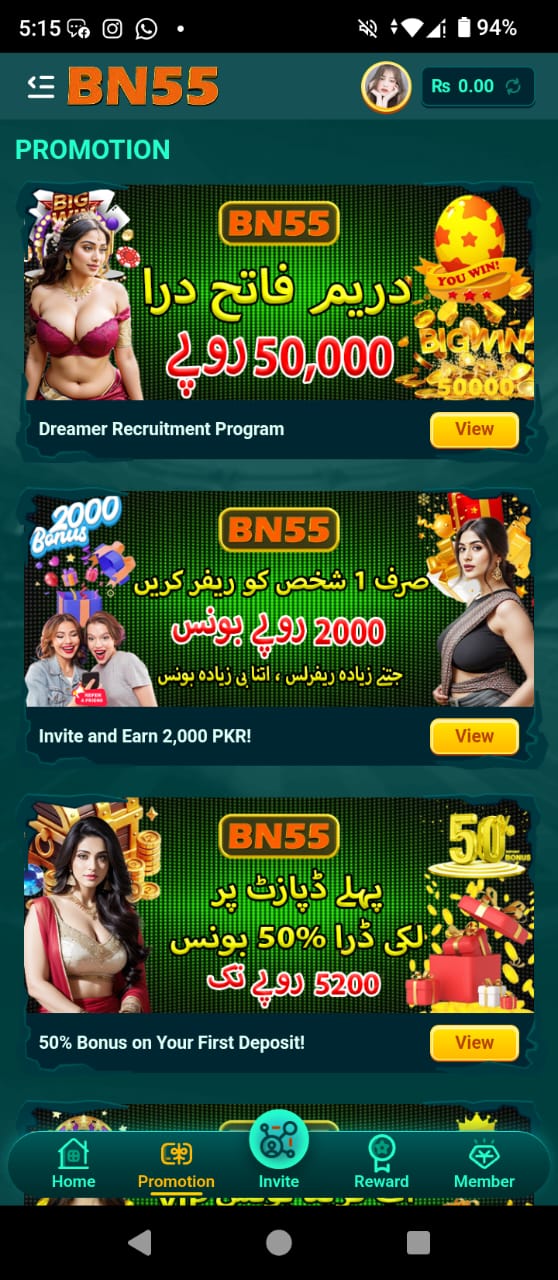
Task: Tap the system home button
Action: pos(279,1242)
